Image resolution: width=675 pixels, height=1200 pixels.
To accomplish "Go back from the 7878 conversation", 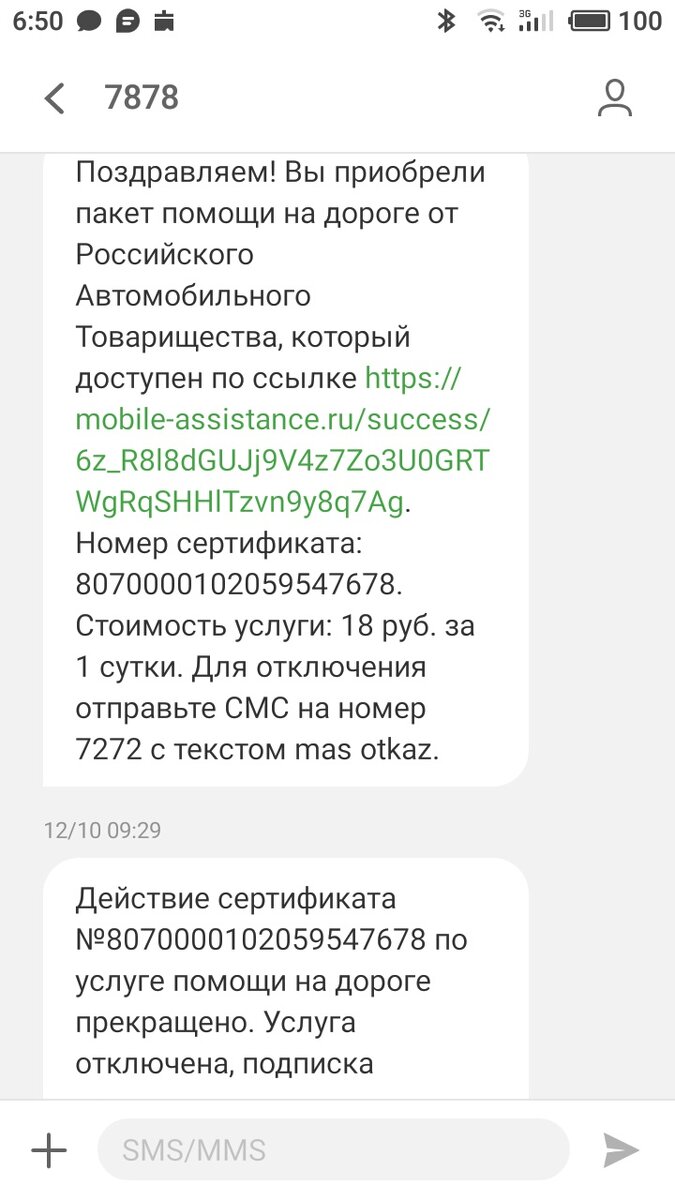I will pos(54,98).
